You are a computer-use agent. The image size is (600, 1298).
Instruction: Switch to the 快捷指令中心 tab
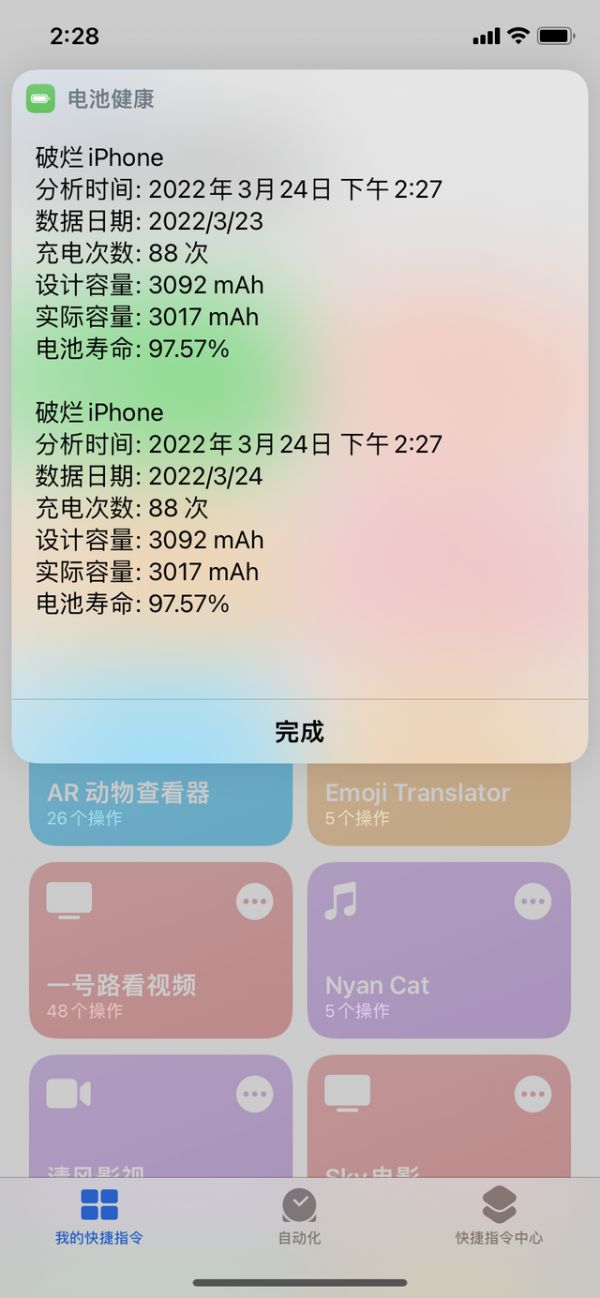coord(499,1215)
